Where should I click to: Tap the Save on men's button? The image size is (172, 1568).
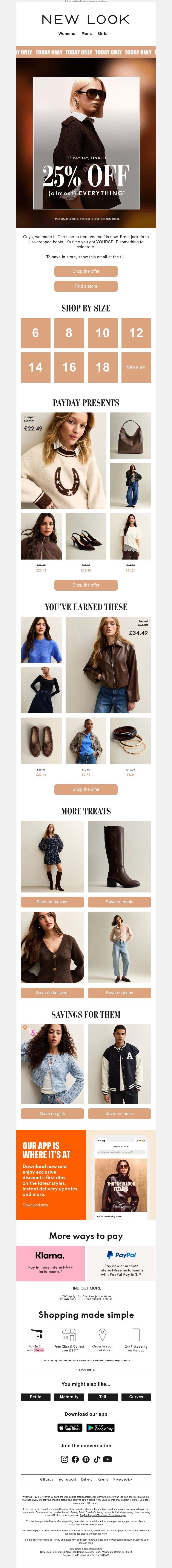tap(120, 1113)
